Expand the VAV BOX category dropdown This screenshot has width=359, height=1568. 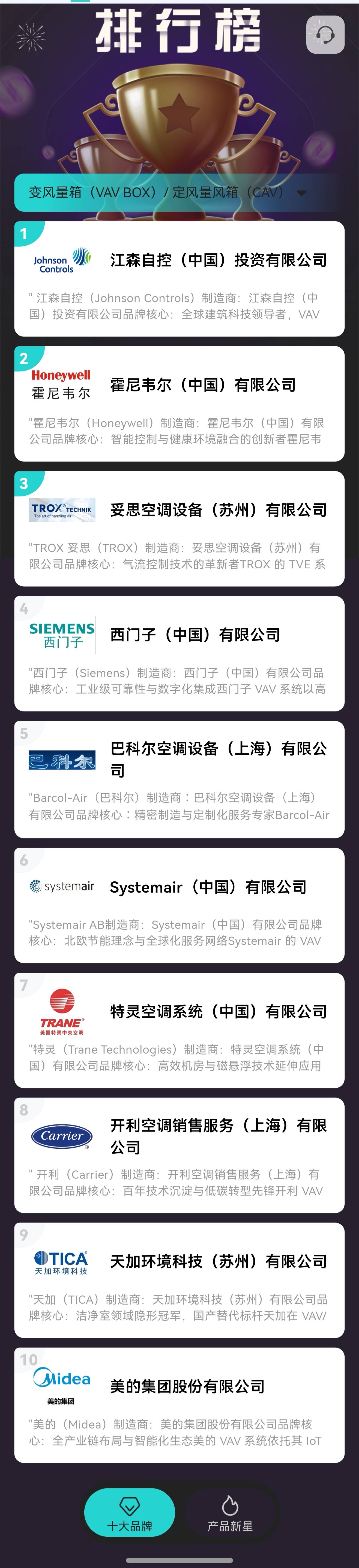coord(301,193)
